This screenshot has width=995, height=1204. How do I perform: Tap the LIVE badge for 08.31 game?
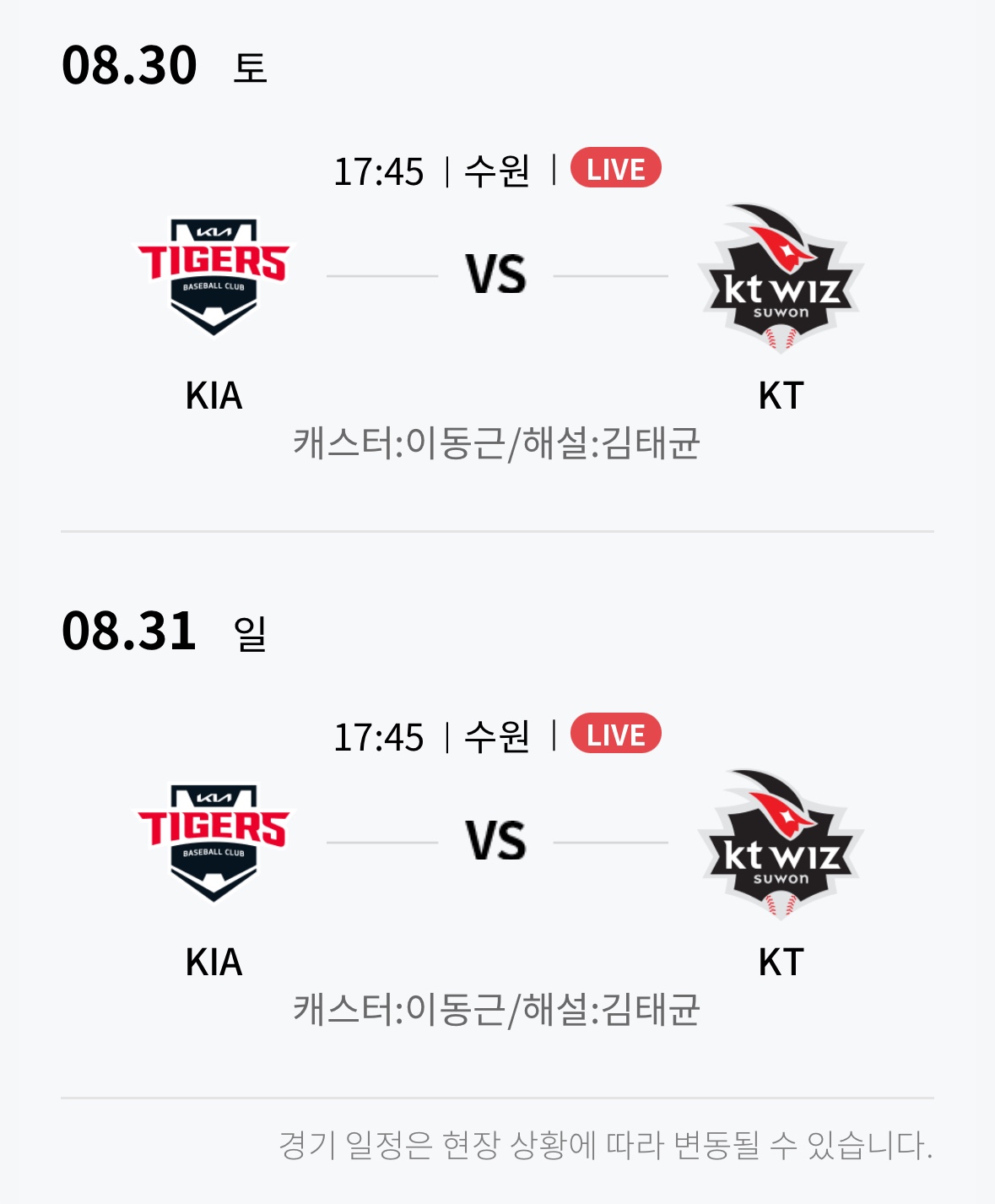pyautogui.click(x=615, y=735)
